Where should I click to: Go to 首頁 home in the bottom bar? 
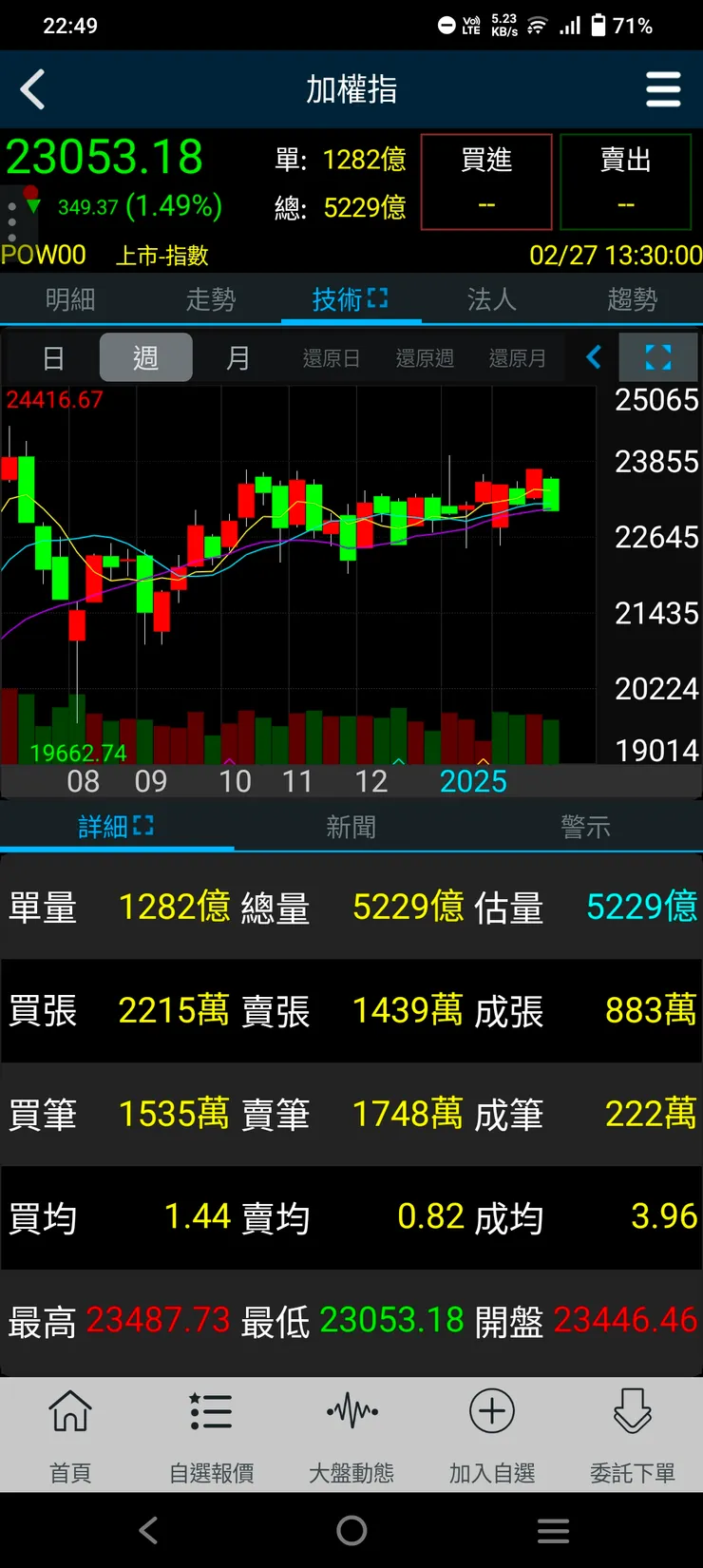tap(70, 1434)
